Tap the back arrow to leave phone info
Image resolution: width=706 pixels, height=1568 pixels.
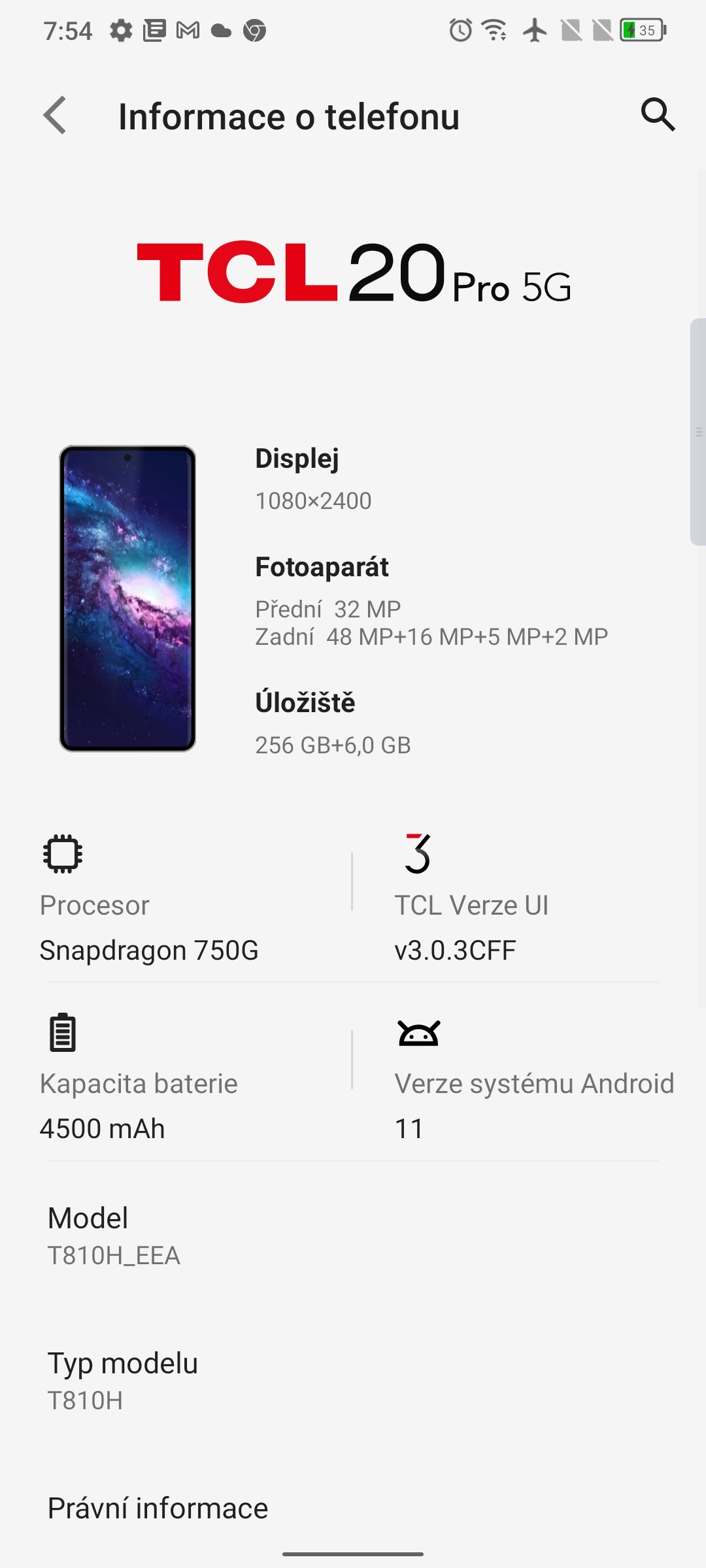click(x=56, y=115)
